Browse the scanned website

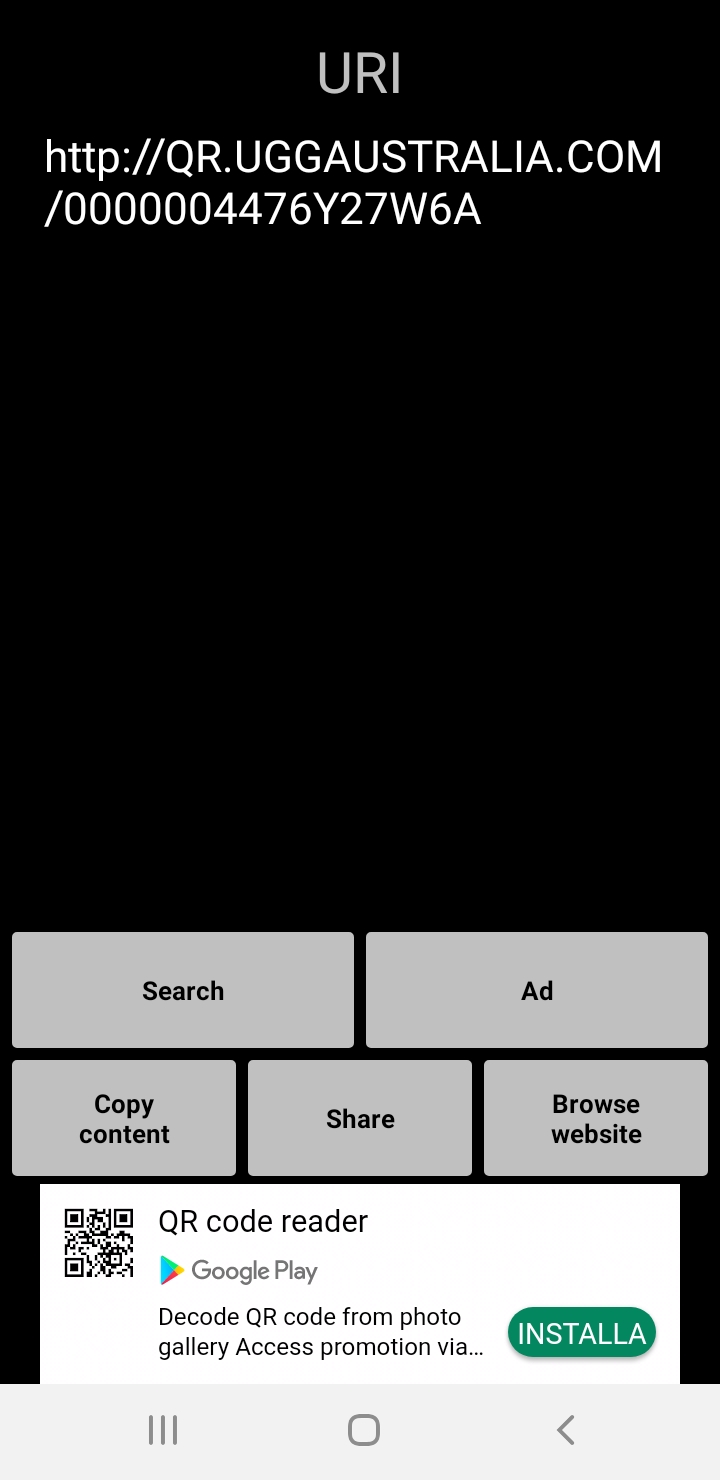click(x=596, y=1118)
